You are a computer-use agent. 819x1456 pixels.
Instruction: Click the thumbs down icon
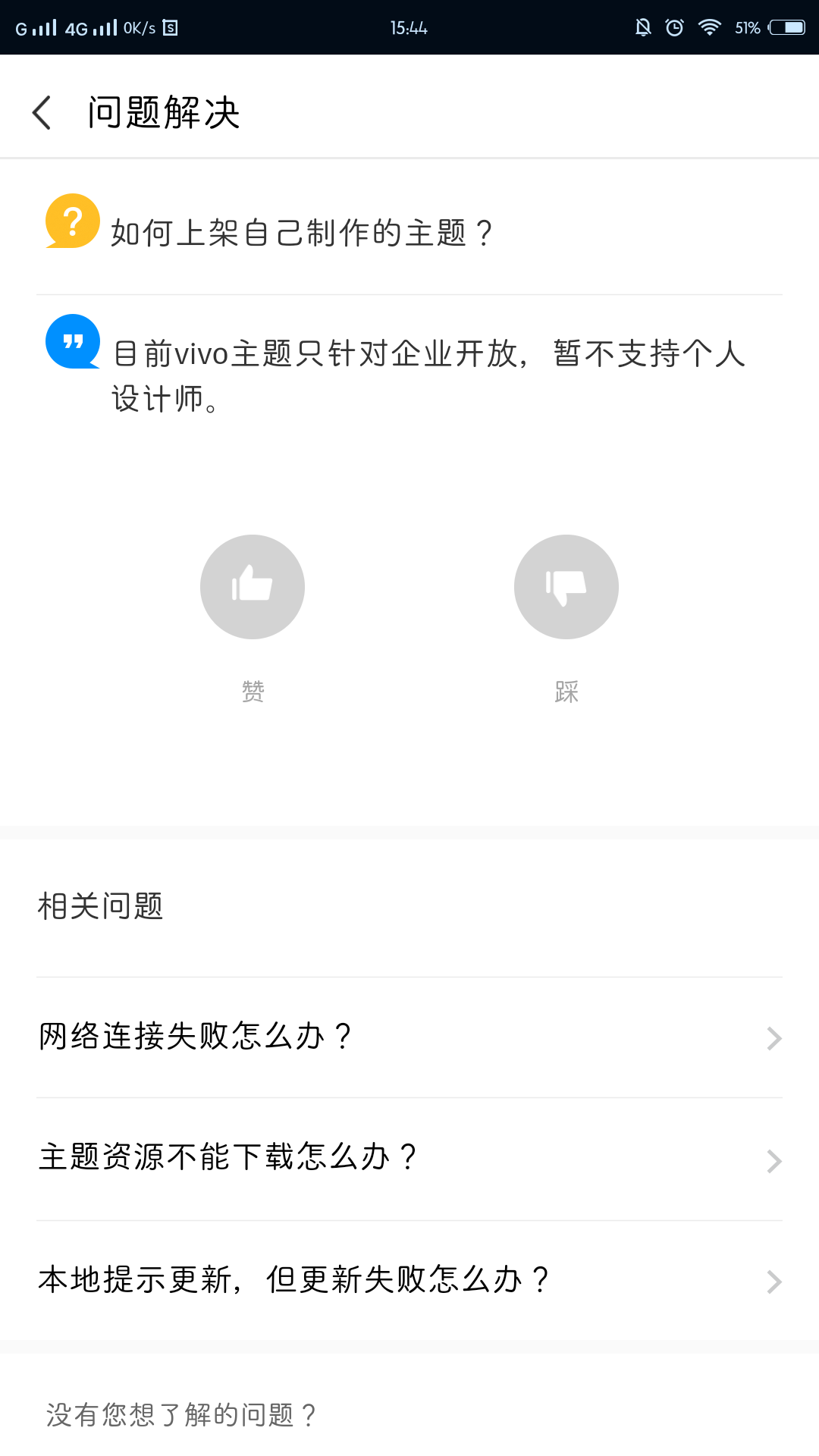pyautogui.click(x=566, y=587)
